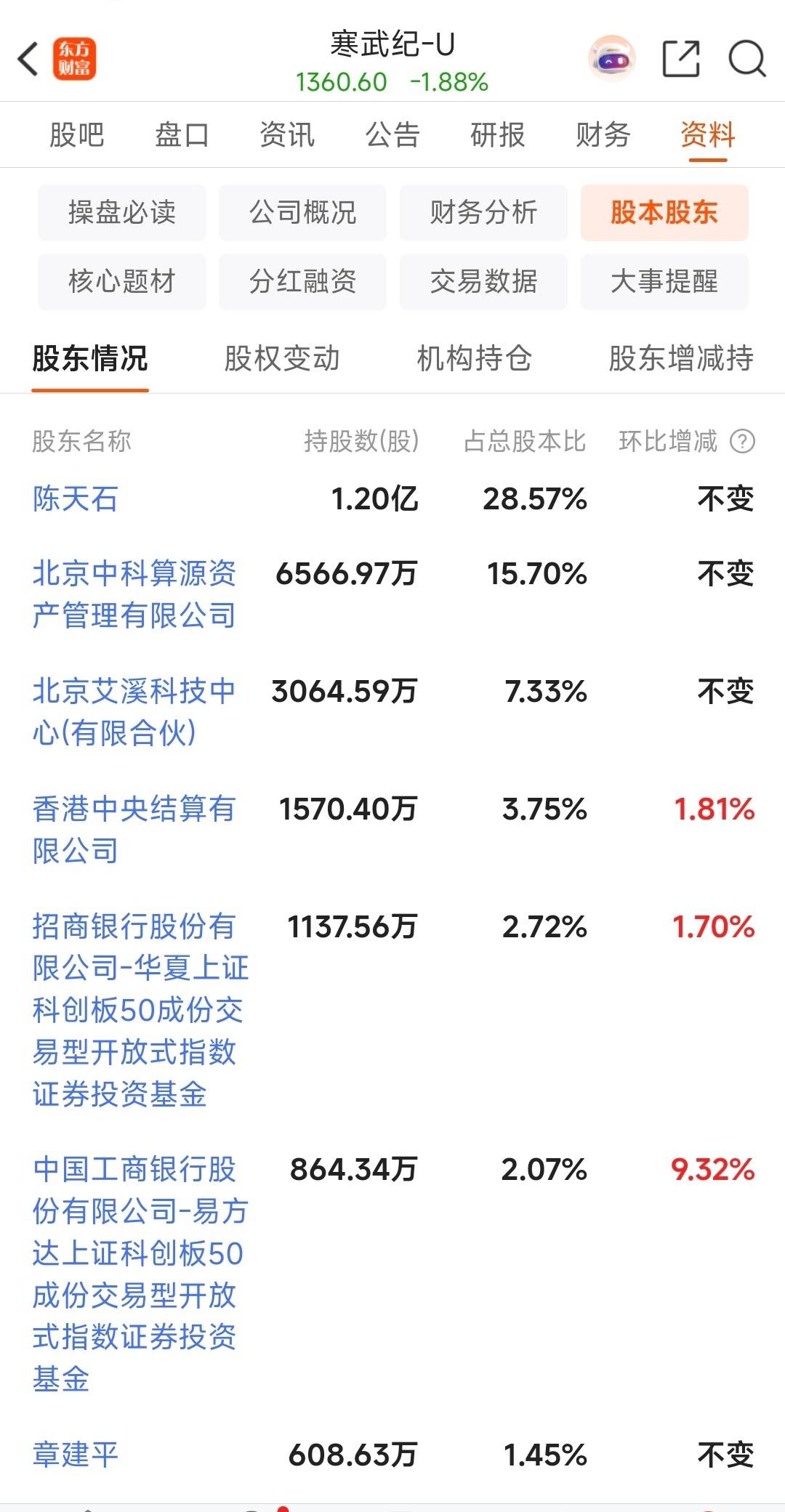The height and width of the screenshot is (1512, 785).
Task: Switch to the 研报 tab
Action: (x=498, y=135)
